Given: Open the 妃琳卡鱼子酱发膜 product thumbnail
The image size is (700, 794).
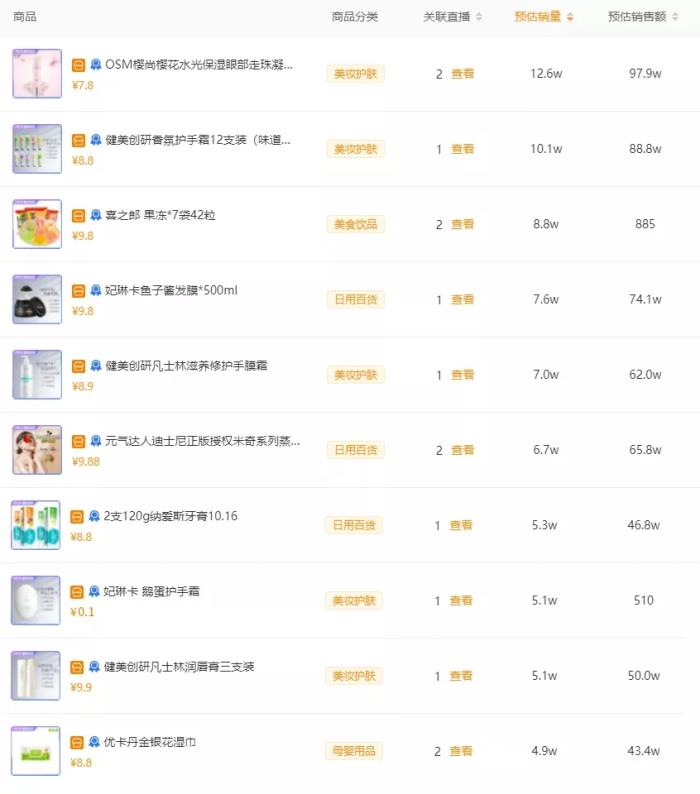Looking at the screenshot, I should point(37,299).
